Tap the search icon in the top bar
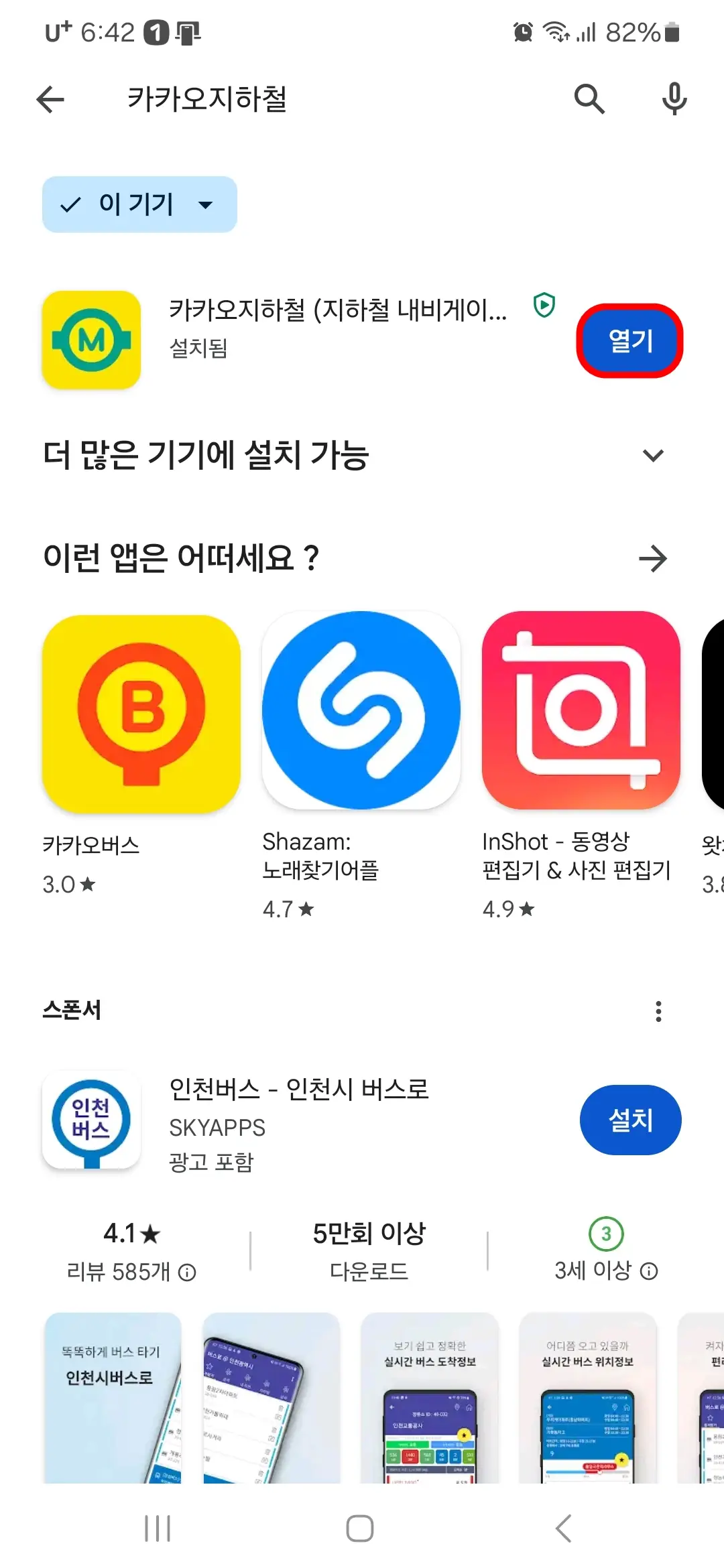 (589, 99)
